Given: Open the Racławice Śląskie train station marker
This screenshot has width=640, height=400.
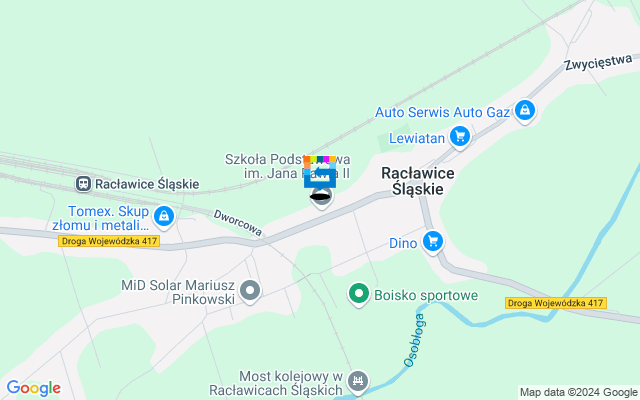Looking at the screenshot, I should point(85,184).
